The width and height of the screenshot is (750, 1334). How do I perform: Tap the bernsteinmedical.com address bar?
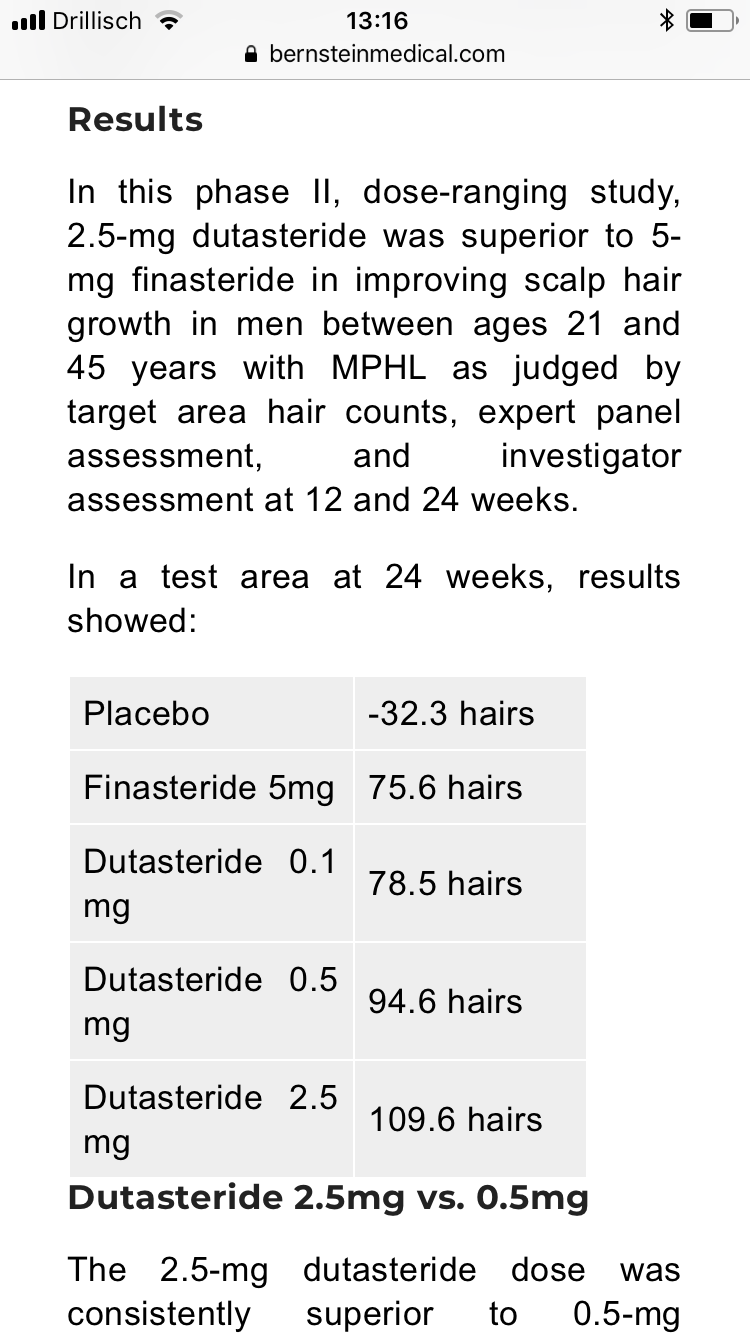tap(375, 54)
